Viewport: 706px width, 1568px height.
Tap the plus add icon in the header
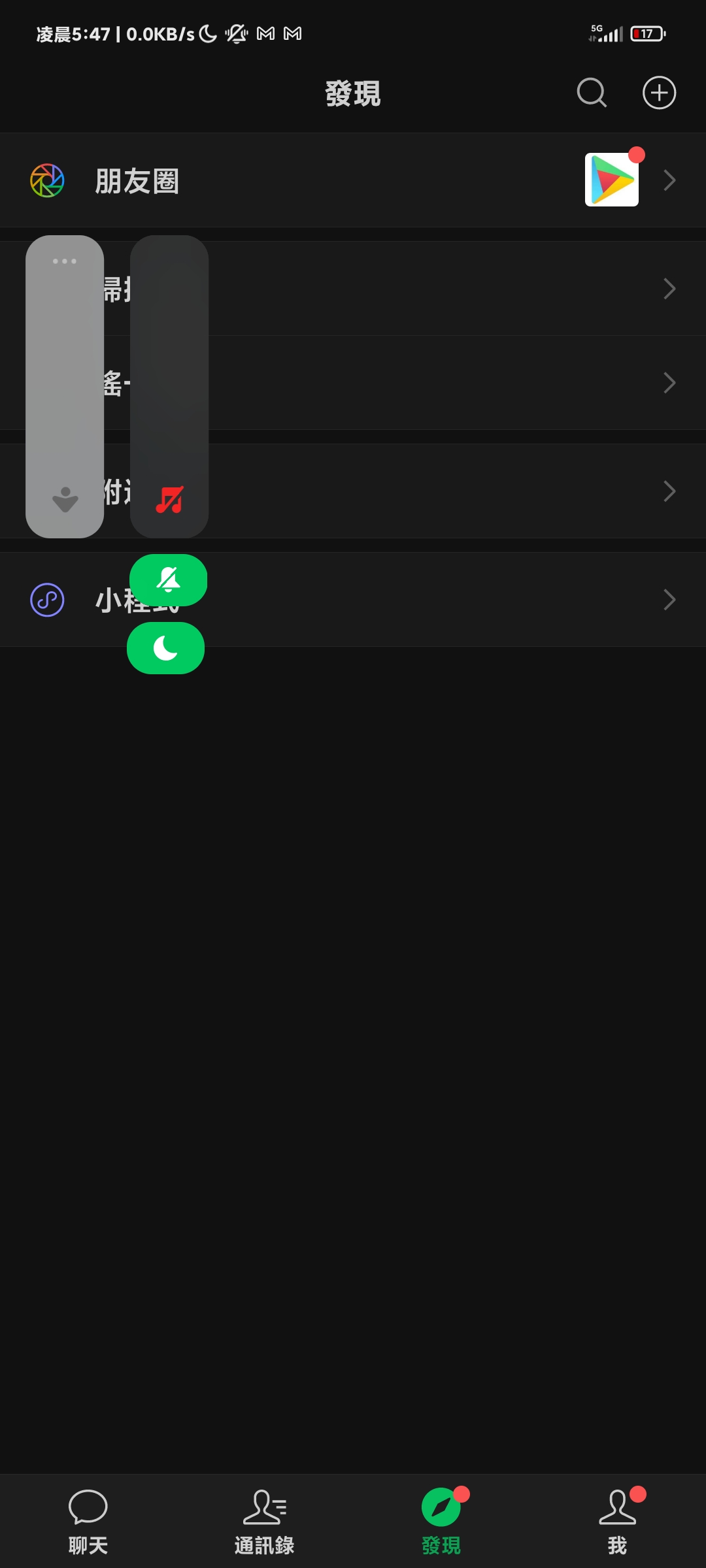click(659, 93)
